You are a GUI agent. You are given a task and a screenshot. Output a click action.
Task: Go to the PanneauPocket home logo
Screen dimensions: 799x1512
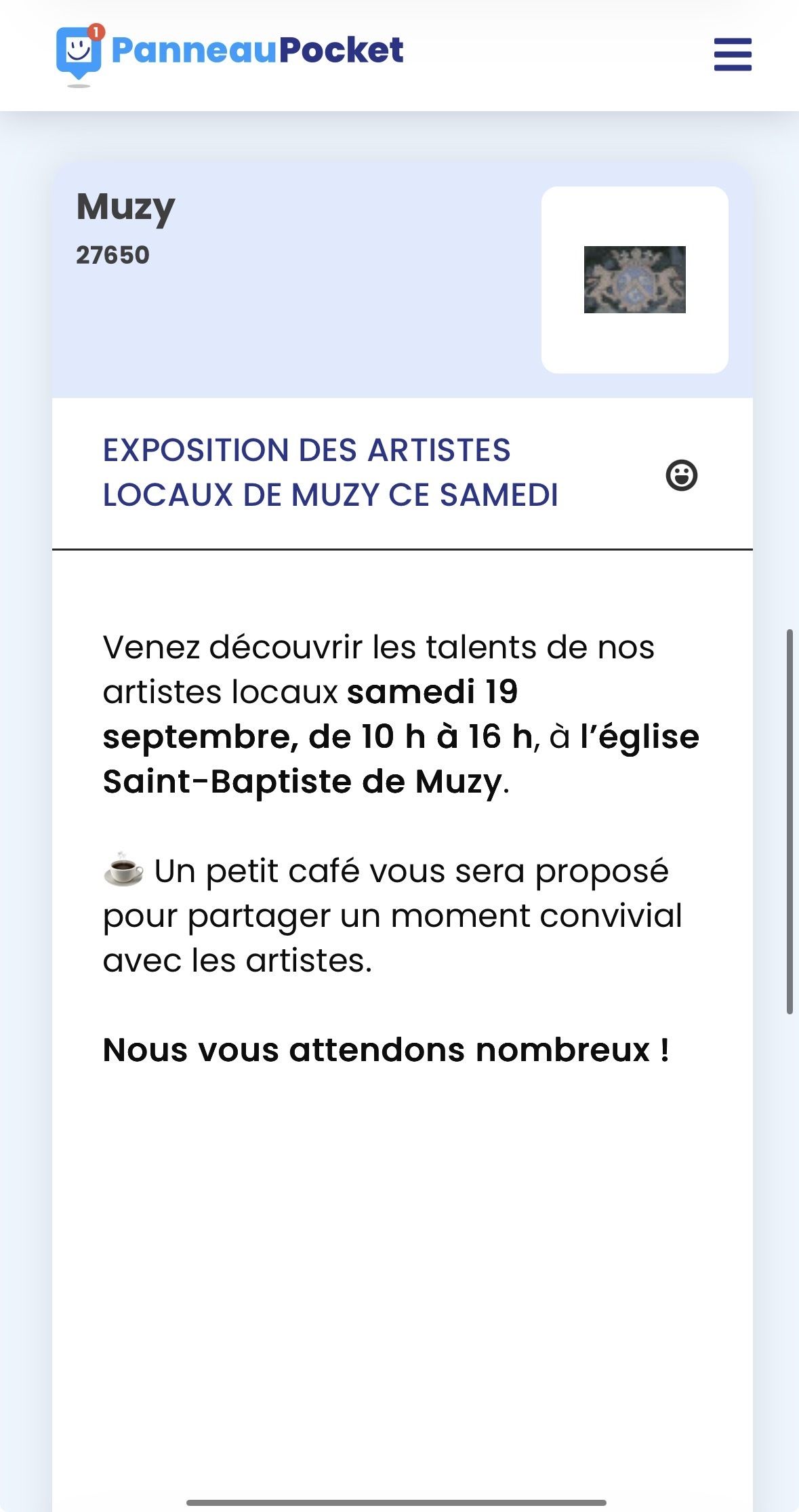[x=230, y=55]
